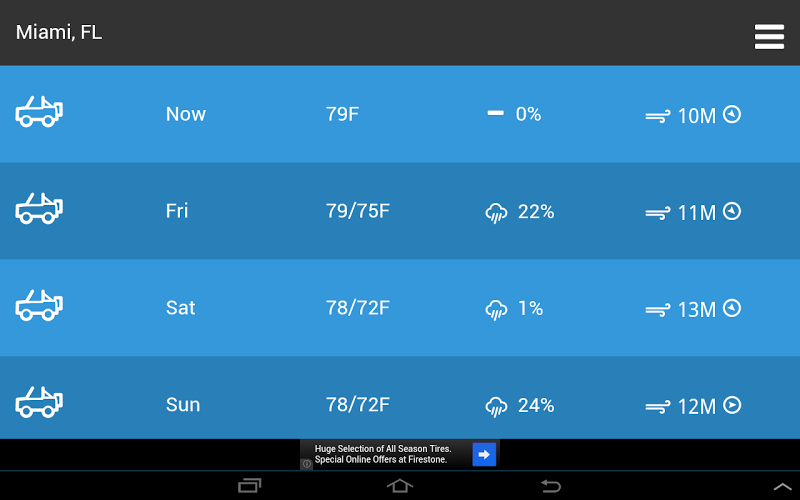Image resolution: width=800 pixels, height=500 pixels.
Task: Tap the Firestone ad arrow button
Action: pyautogui.click(x=484, y=454)
